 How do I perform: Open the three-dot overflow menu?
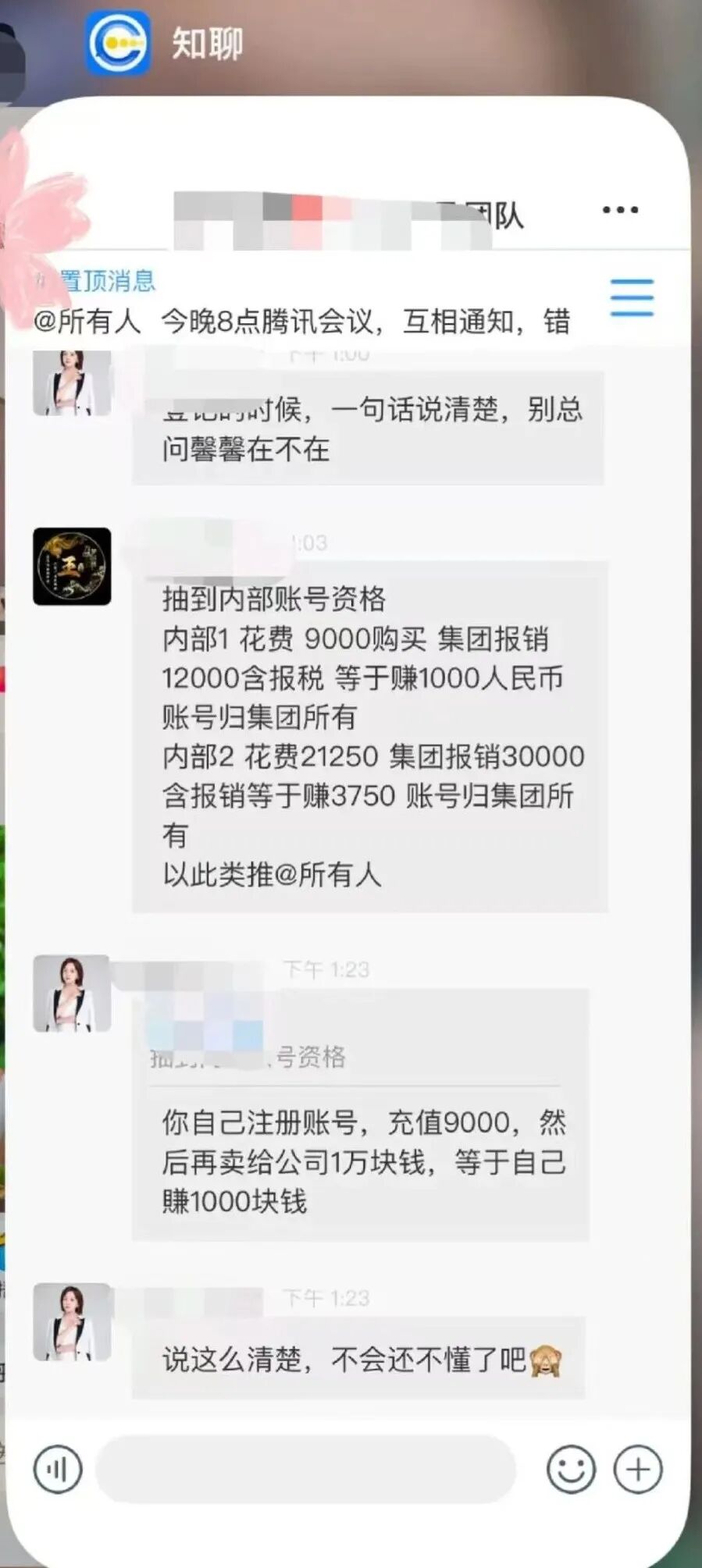click(620, 210)
